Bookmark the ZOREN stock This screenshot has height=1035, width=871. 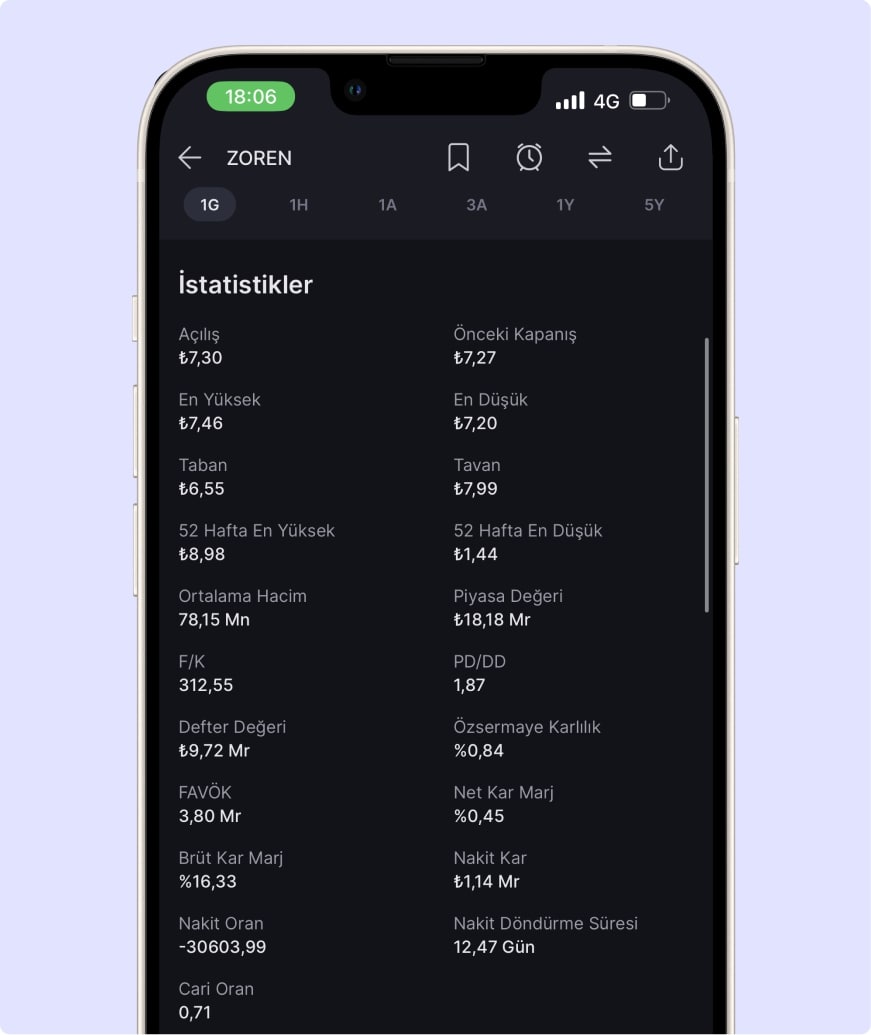click(x=458, y=157)
